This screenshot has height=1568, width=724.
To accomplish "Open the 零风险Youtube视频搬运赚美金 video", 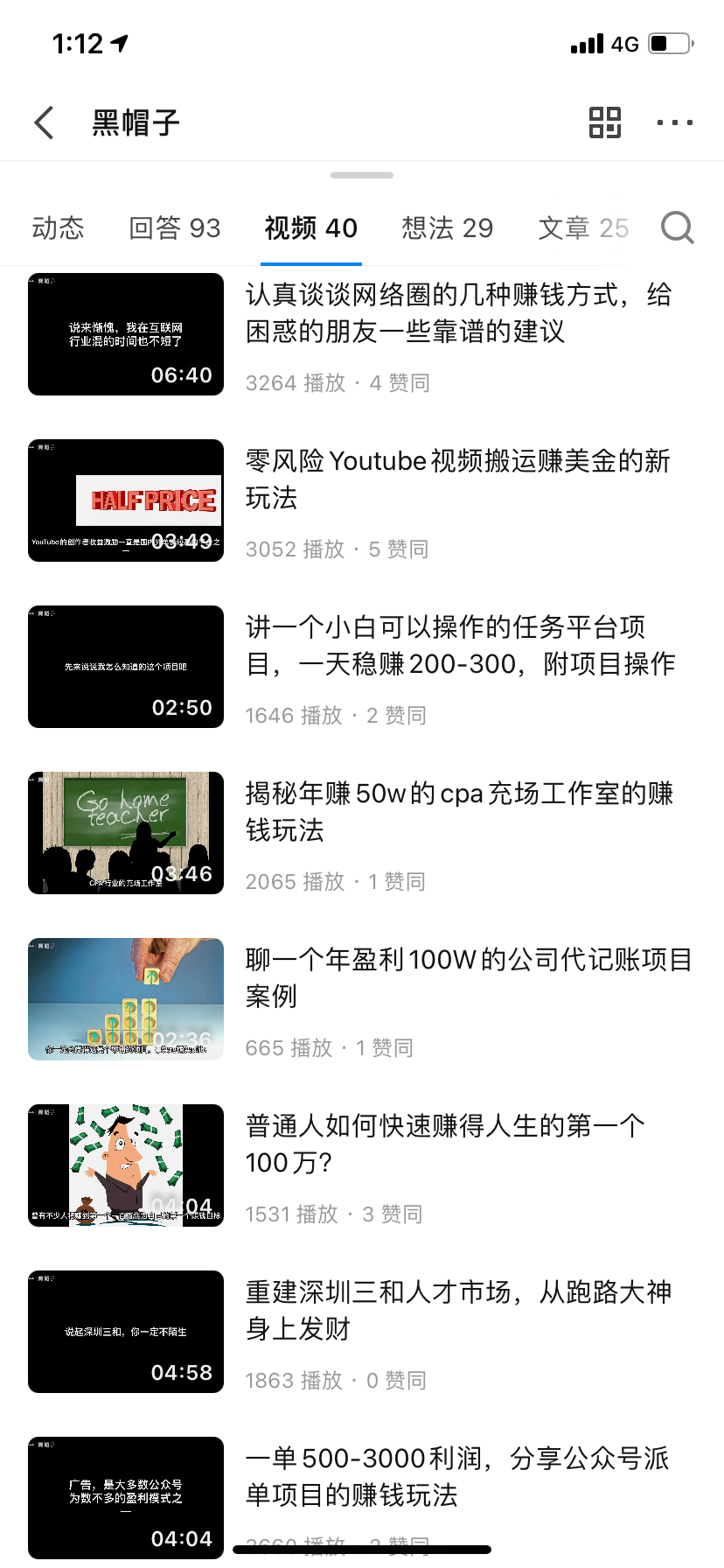I will 126,500.
